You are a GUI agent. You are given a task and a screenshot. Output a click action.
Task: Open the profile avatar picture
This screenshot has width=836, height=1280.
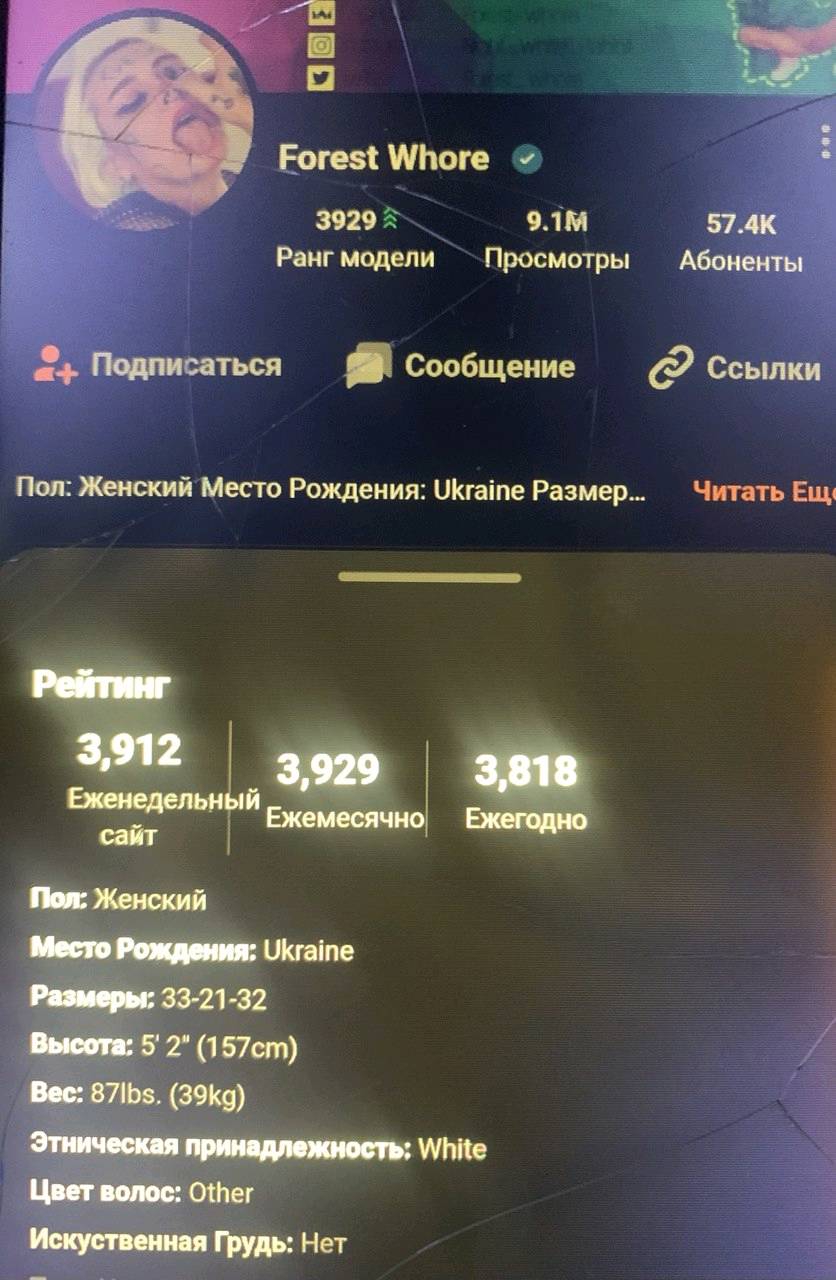(x=143, y=125)
